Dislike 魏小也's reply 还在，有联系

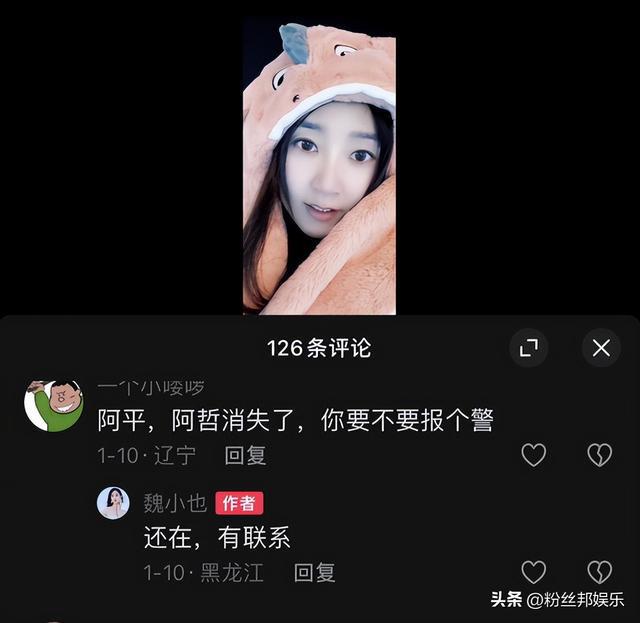(599, 572)
